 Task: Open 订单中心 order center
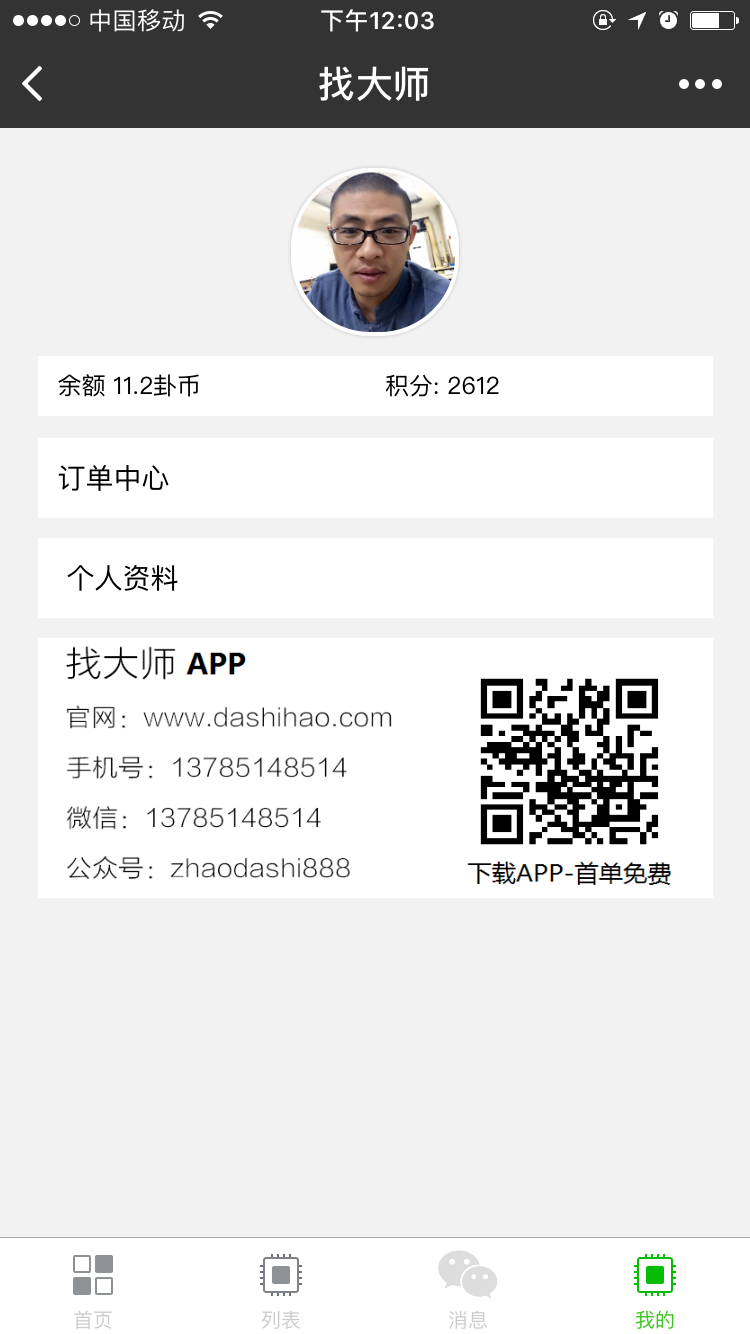375,478
